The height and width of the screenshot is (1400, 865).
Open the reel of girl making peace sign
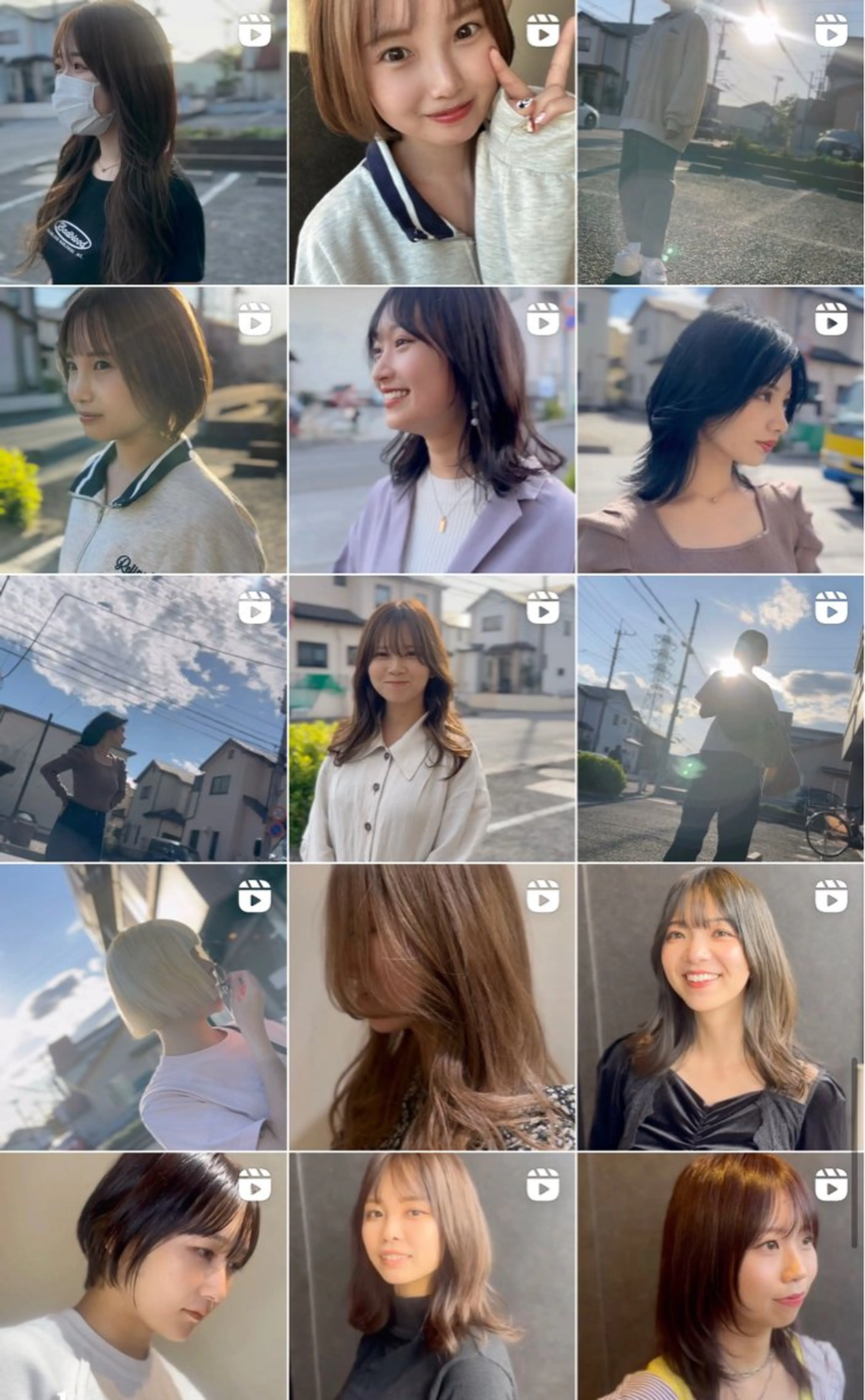click(x=432, y=142)
